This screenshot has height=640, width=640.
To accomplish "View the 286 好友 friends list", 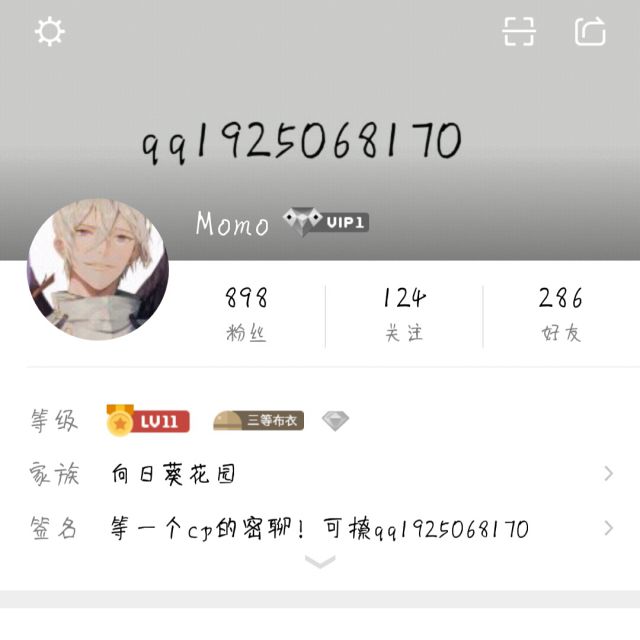I will pyautogui.click(x=561, y=314).
